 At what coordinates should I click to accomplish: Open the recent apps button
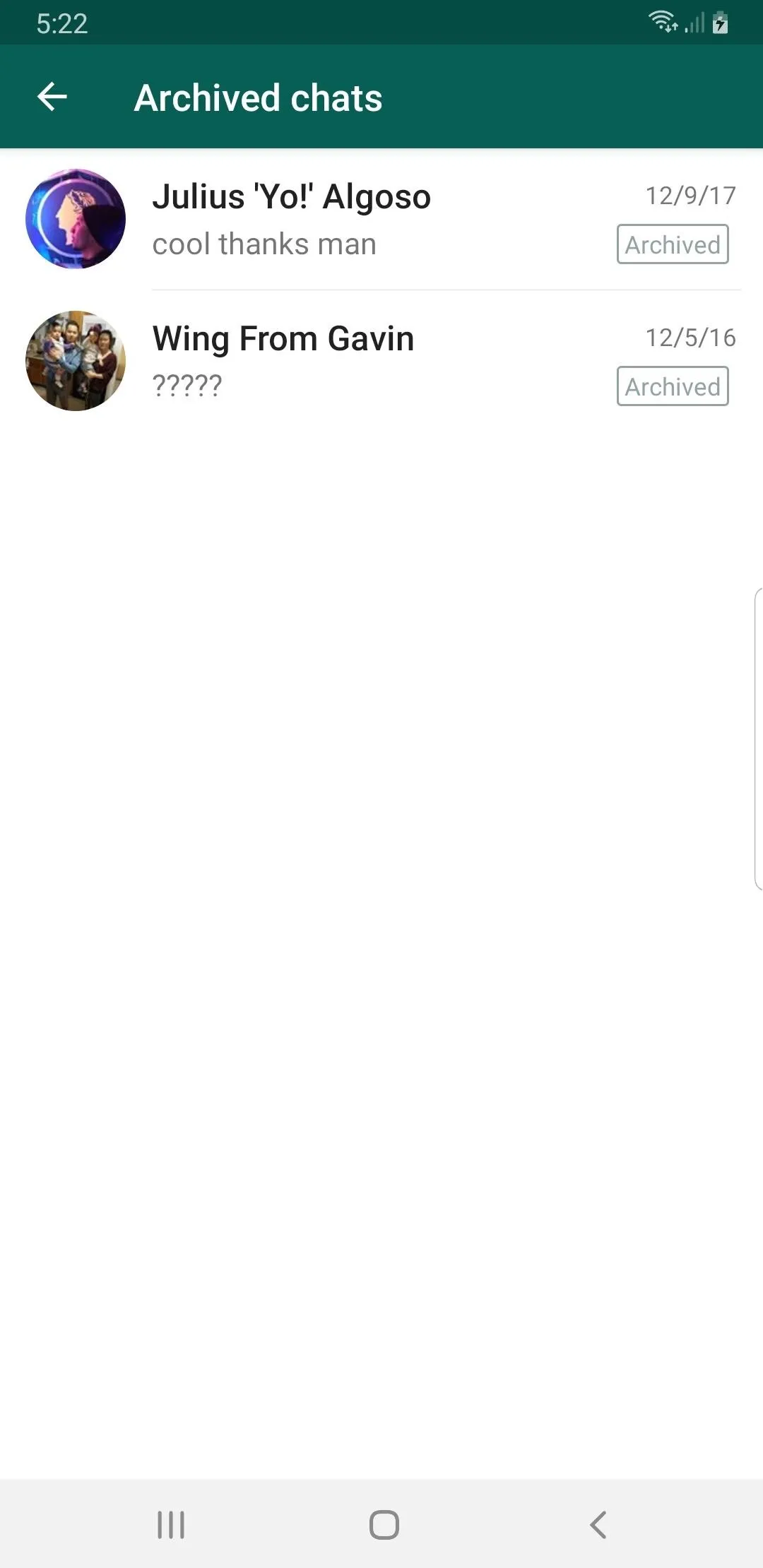pos(171,1524)
